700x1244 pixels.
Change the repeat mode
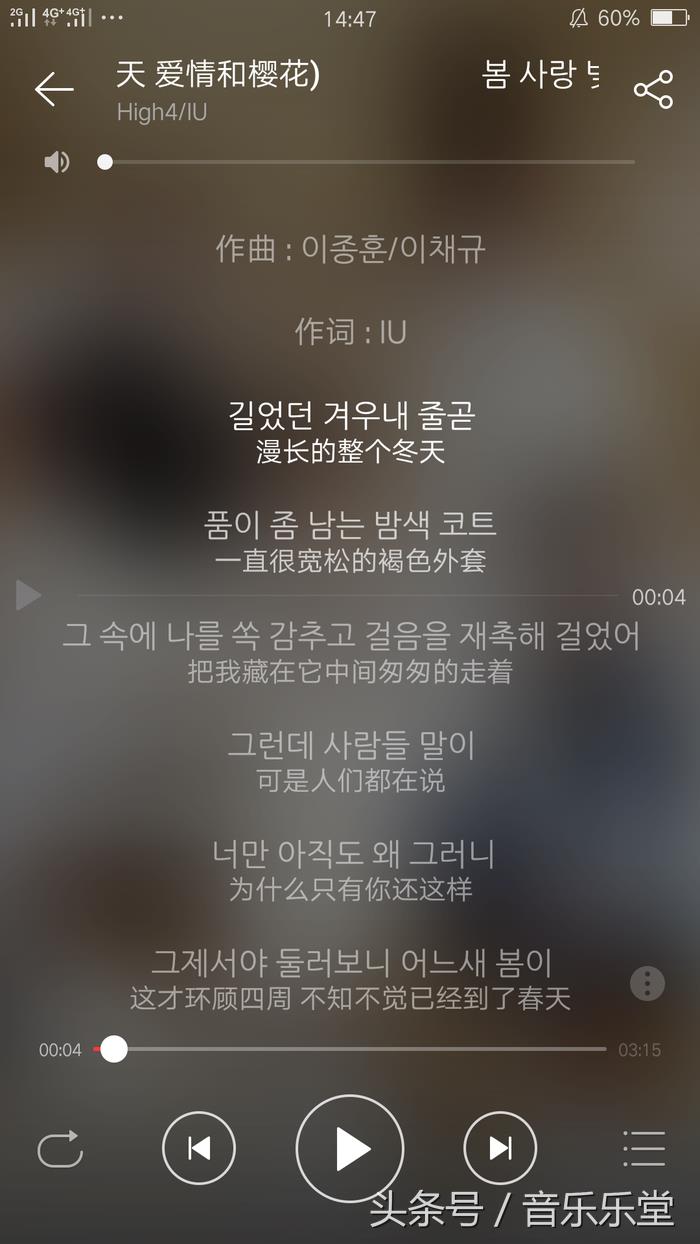[x=60, y=1148]
